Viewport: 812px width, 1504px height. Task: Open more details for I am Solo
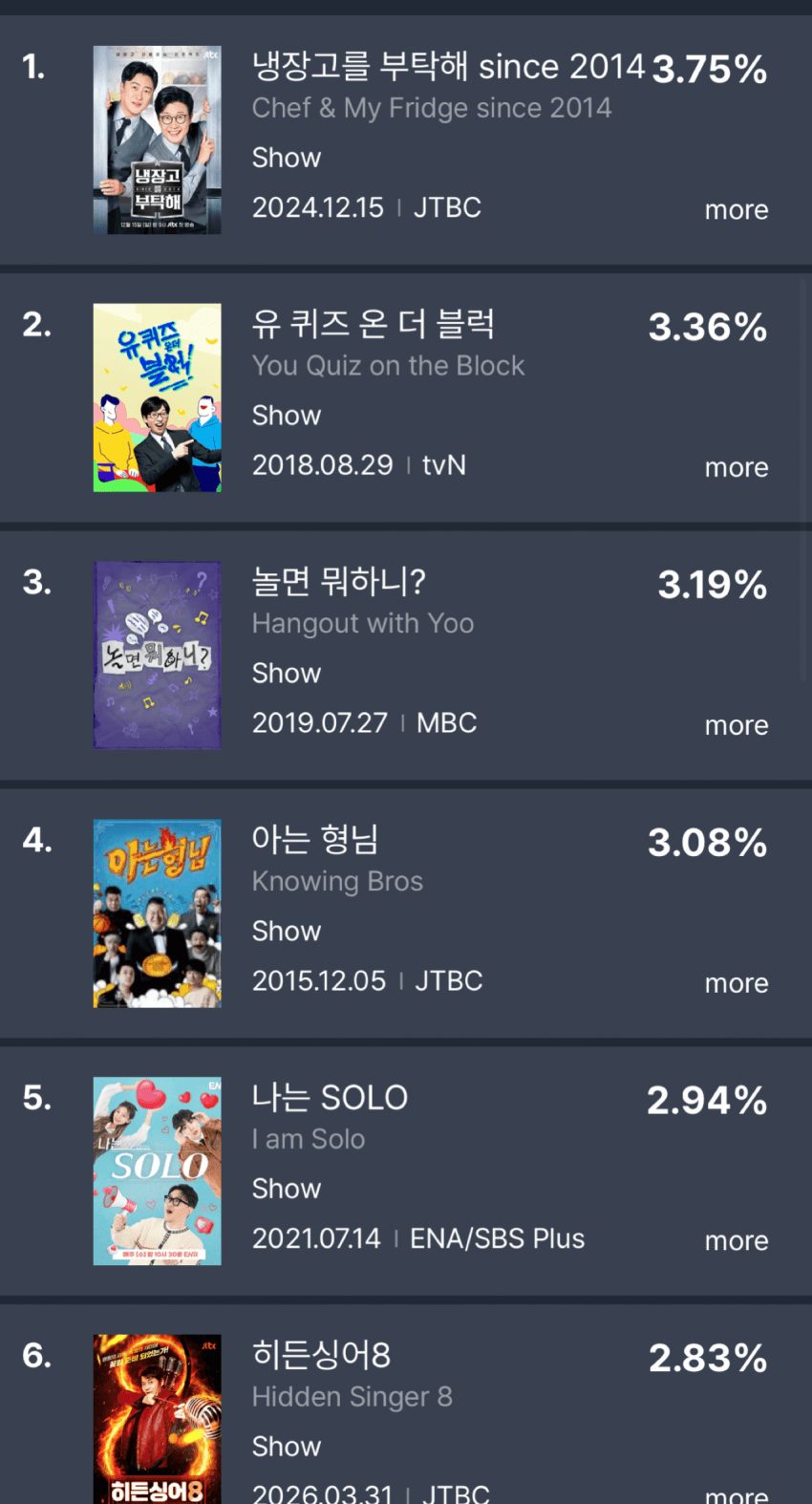[736, 1239]
